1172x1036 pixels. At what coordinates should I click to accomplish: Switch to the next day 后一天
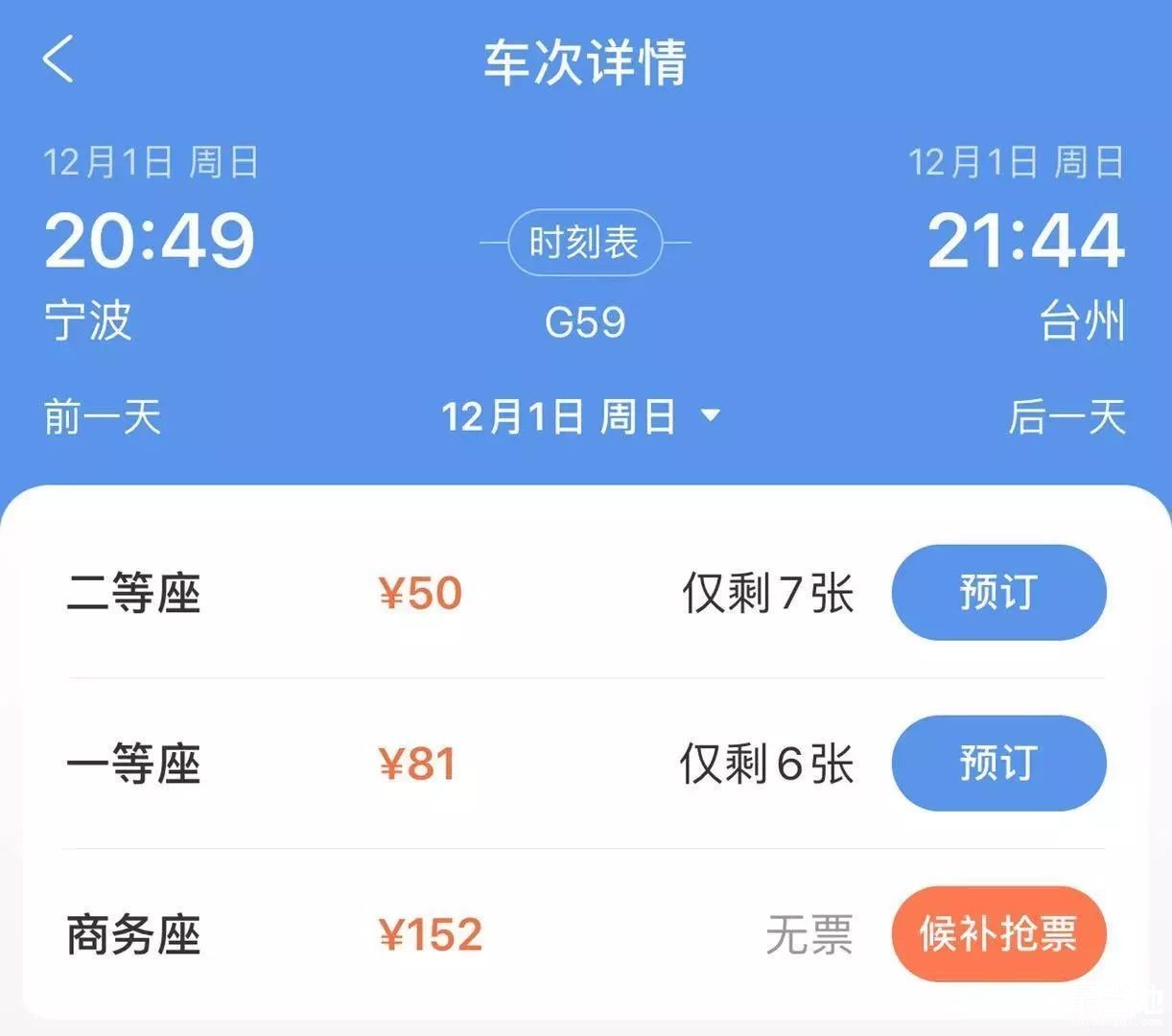point(1067,417)
